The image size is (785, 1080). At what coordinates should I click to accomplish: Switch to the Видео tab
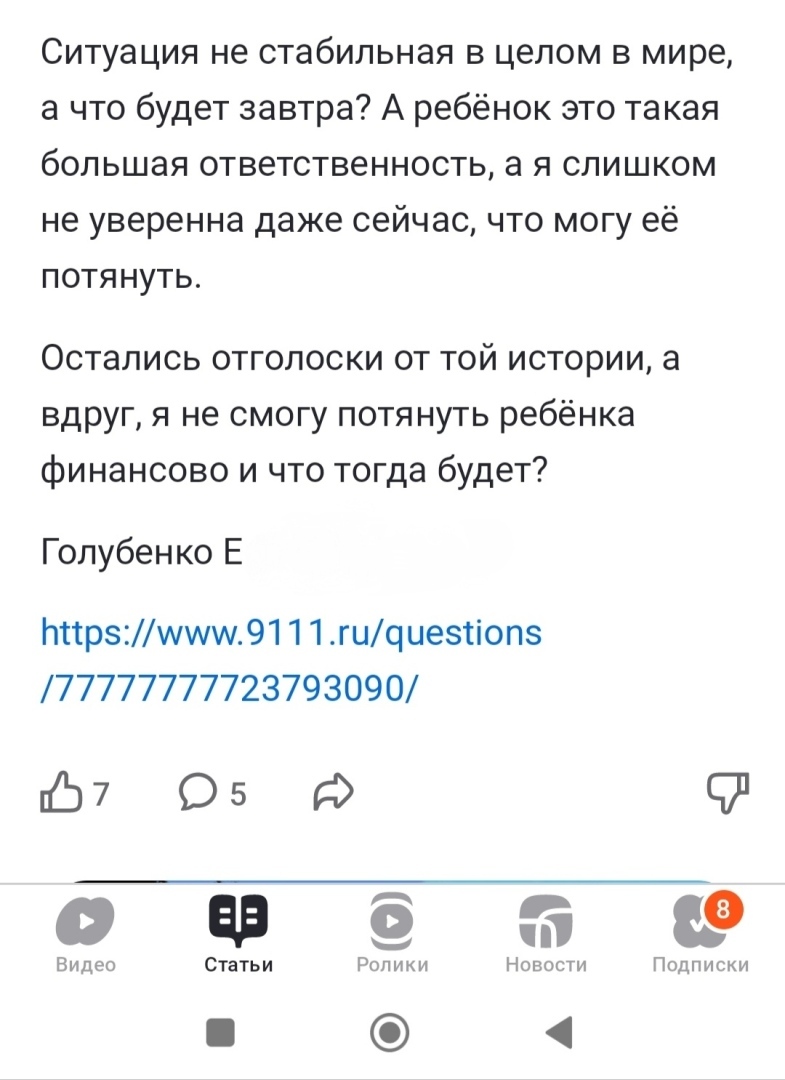click(85, 934)
